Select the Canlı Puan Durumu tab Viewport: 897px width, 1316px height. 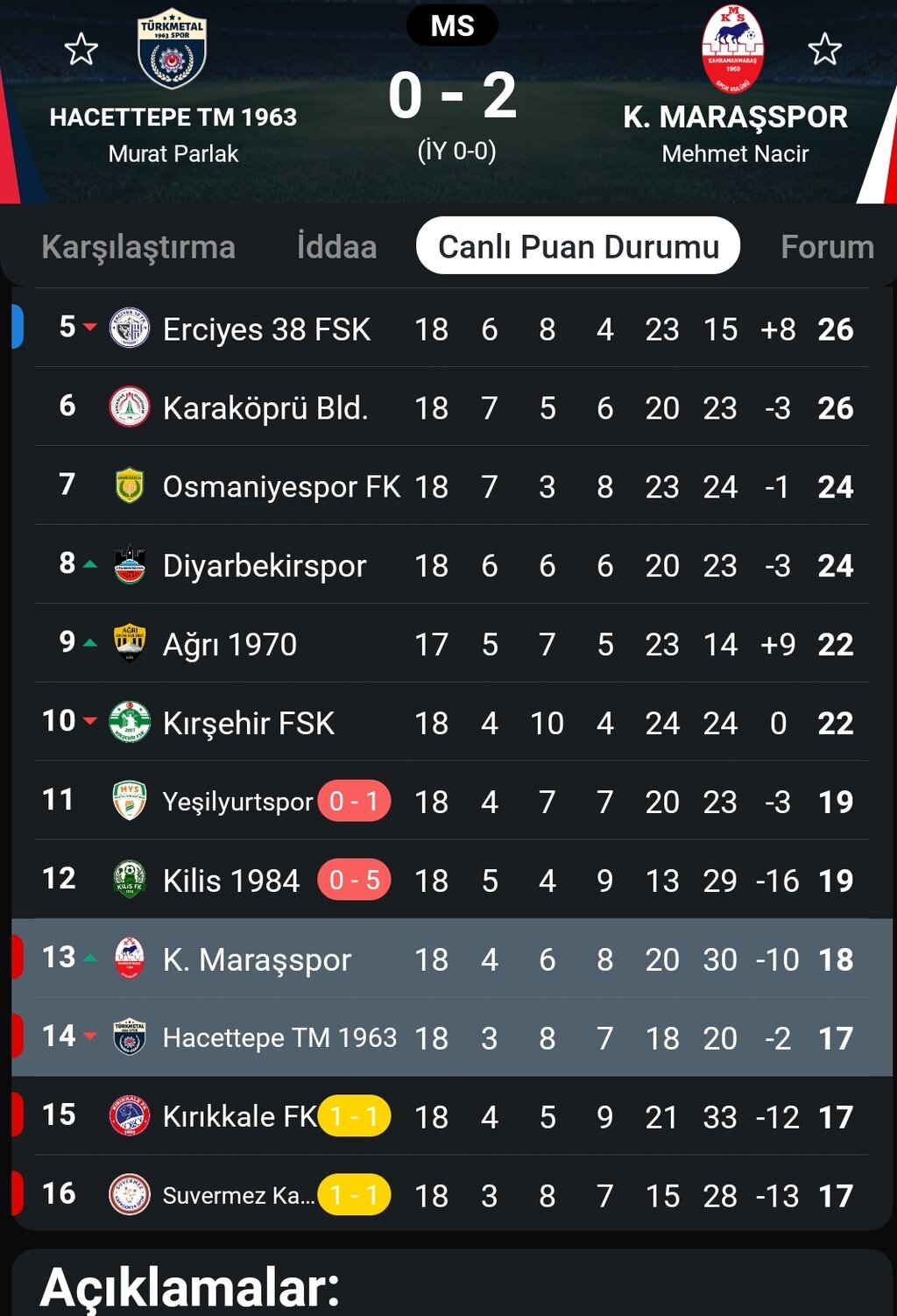pyautogui.click(x=578, y=247)
